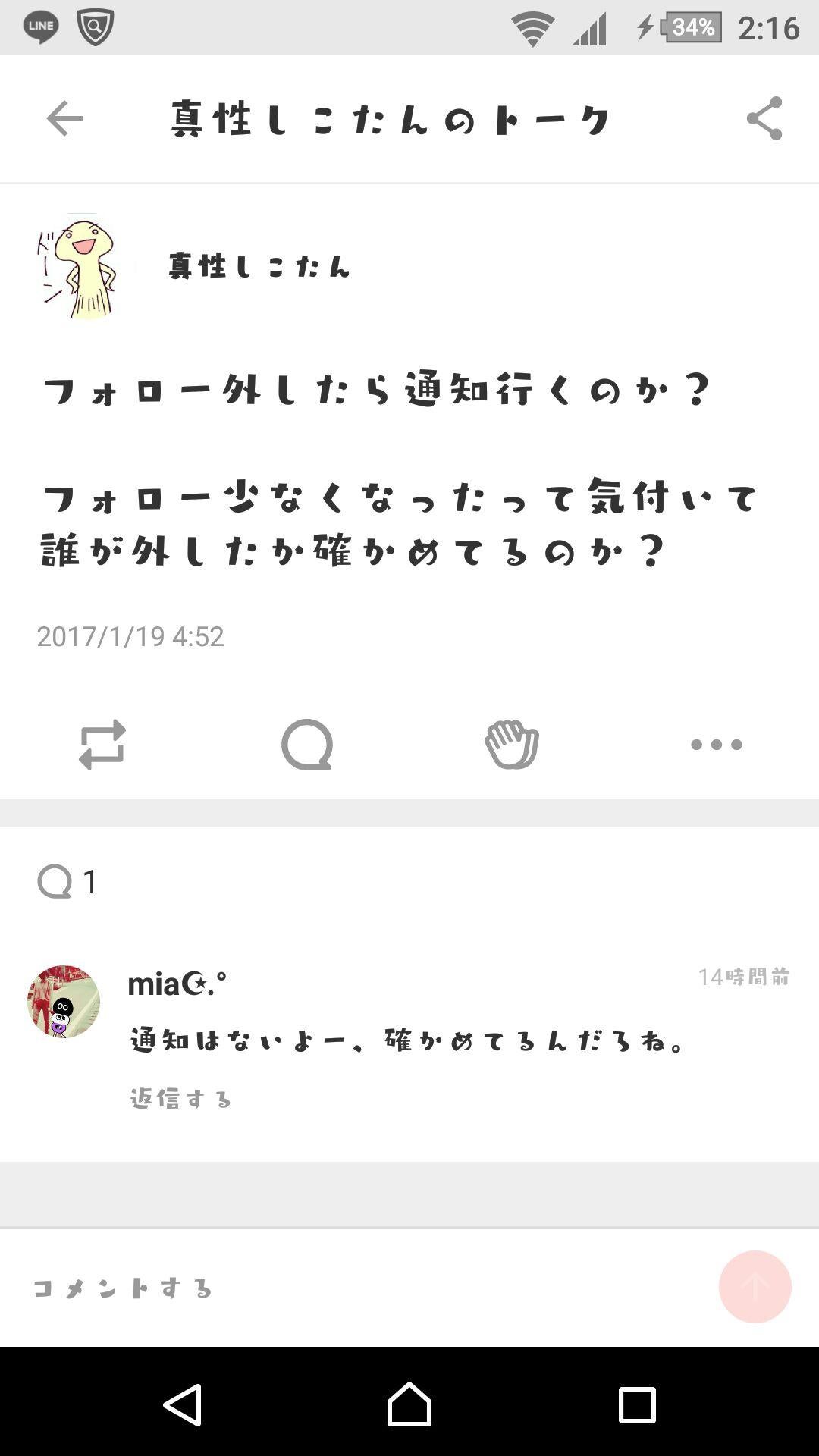Share this talk post

[x=765, y=118]
